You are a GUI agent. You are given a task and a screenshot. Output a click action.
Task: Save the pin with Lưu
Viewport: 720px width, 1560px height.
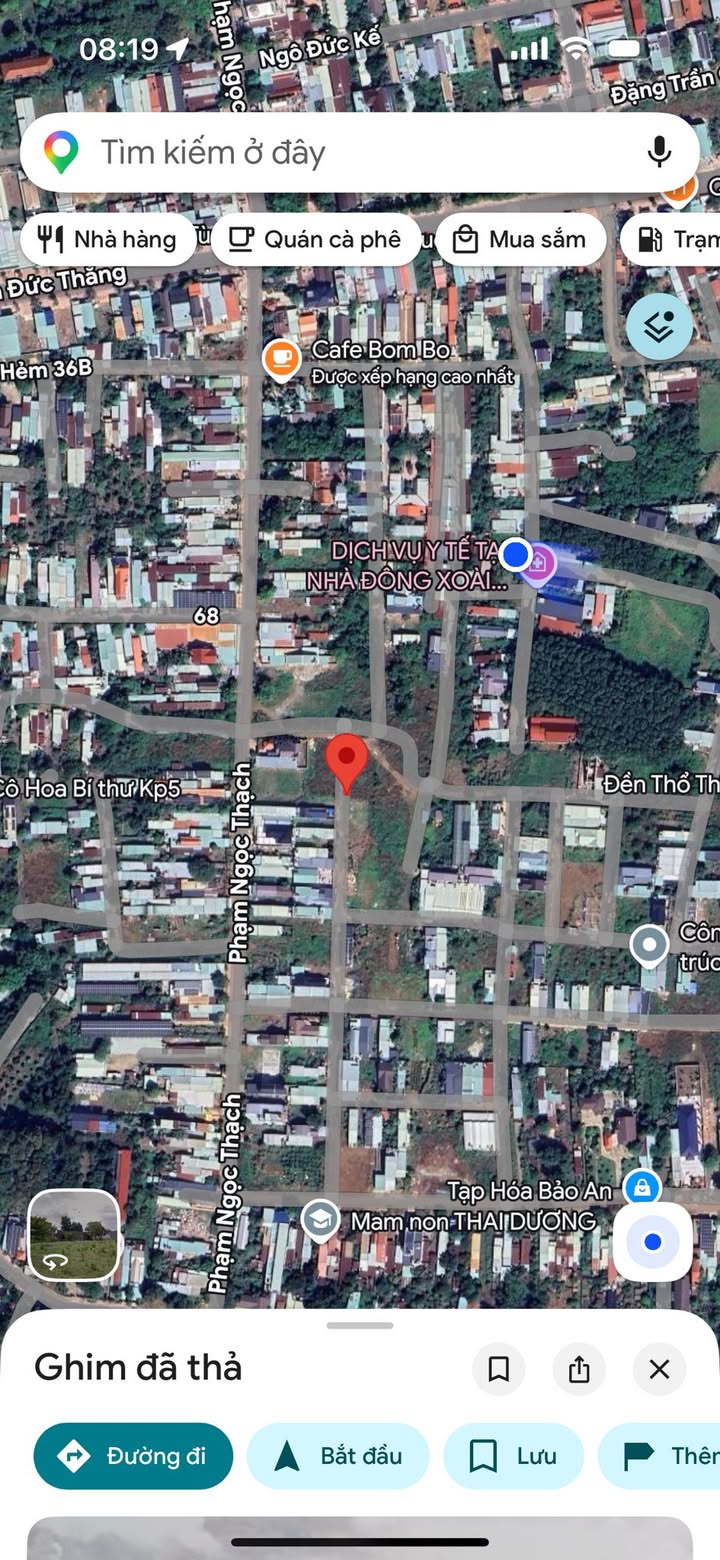coord(513,1456)
